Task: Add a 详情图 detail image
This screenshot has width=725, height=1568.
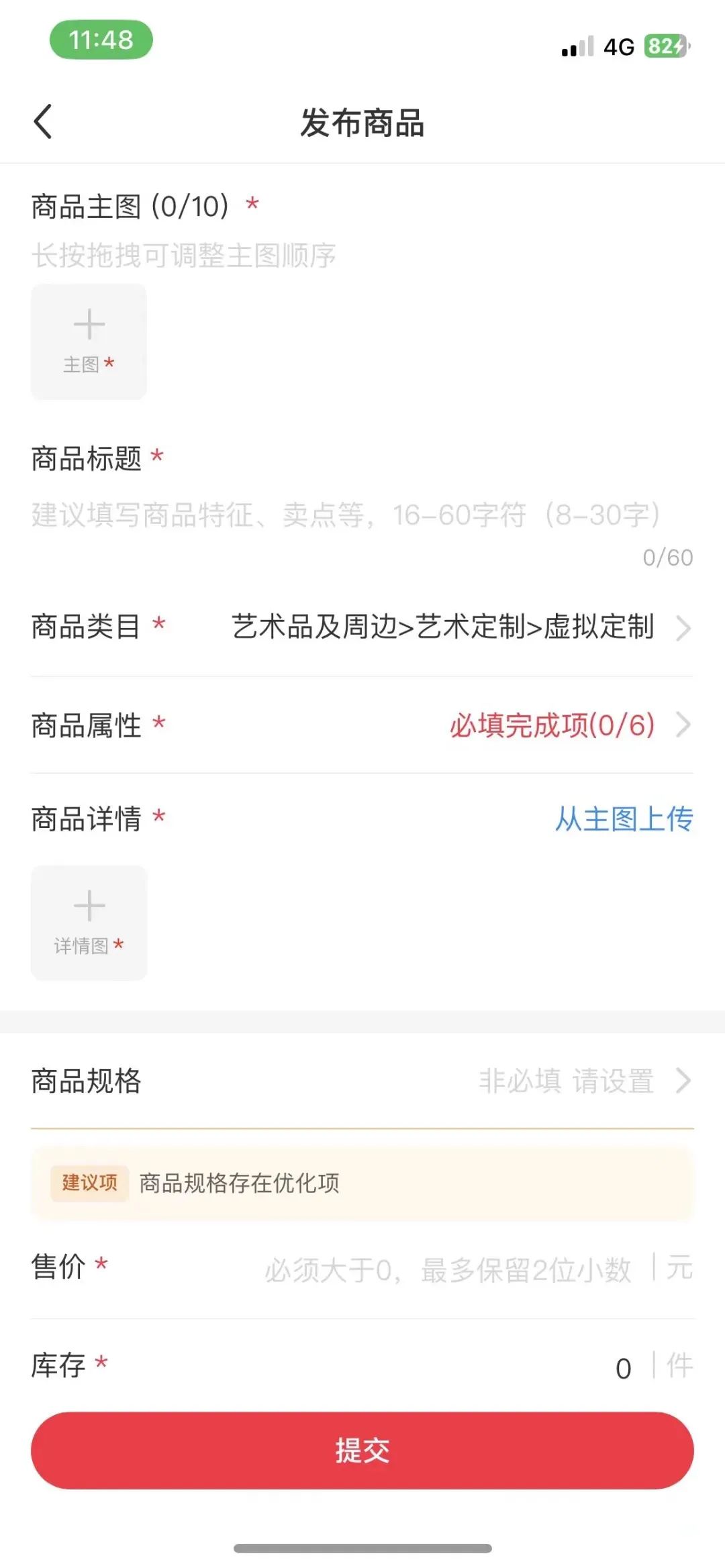Action: [89, 923]
